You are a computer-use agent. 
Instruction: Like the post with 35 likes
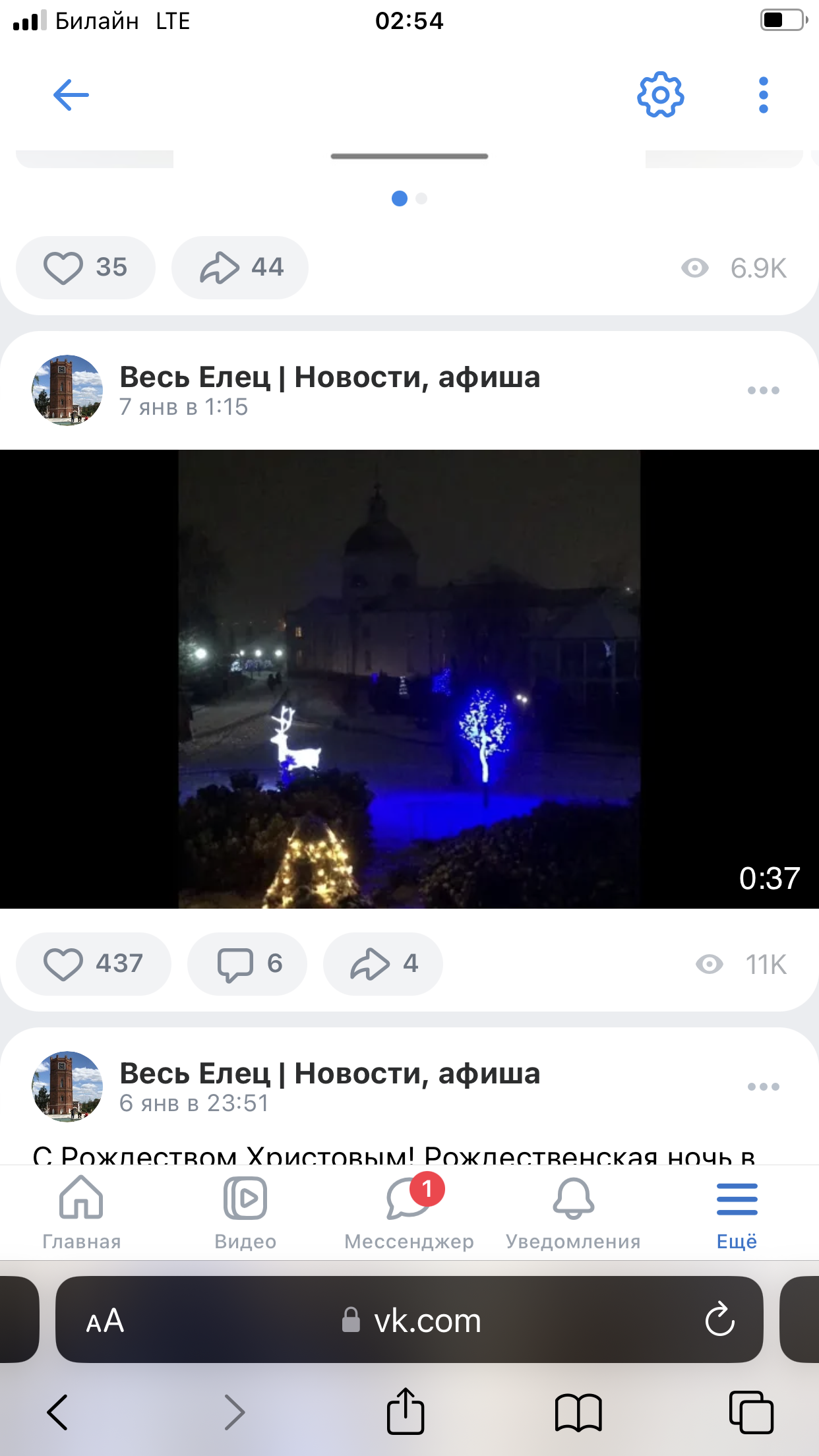pos(86,268)
